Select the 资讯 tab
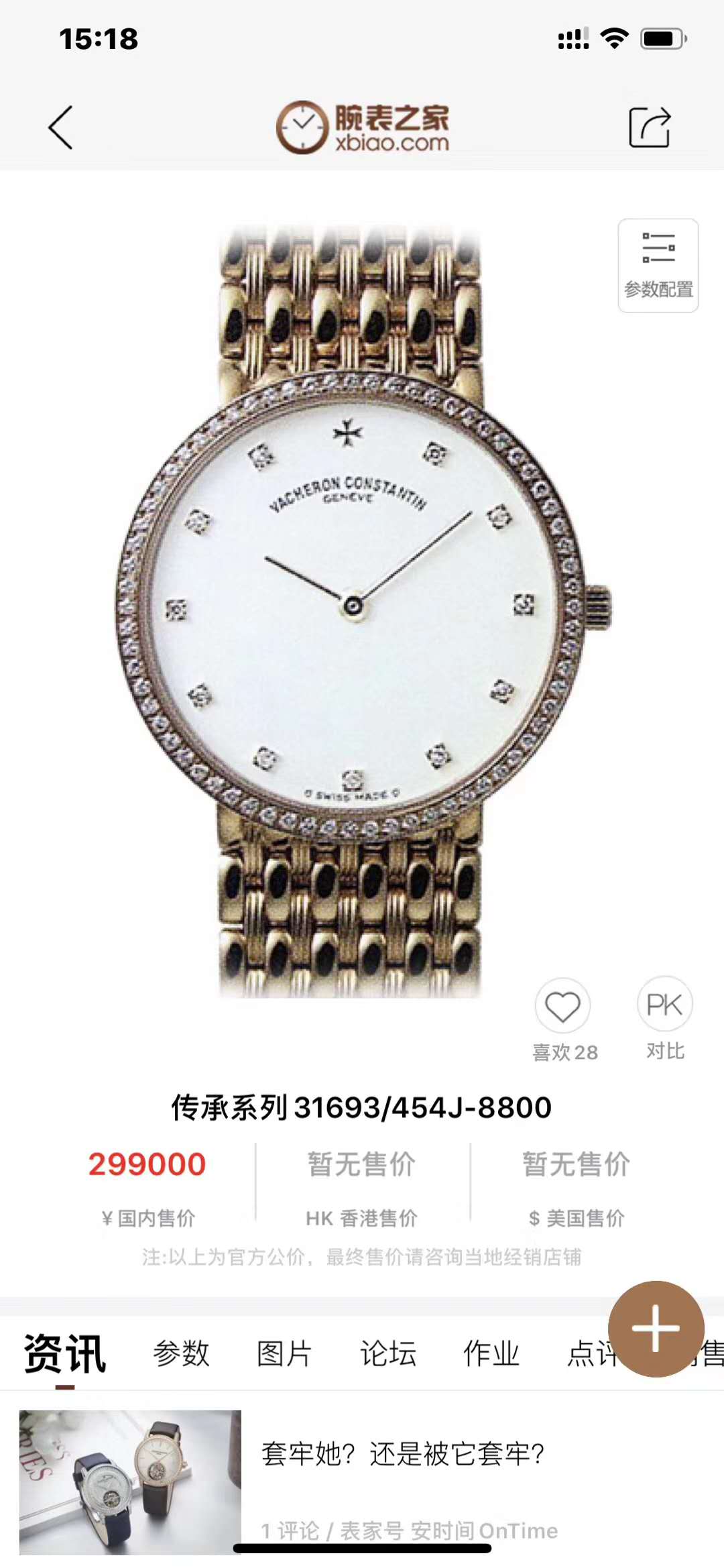Image resolution: width=724 pixels, height=1568 pixels. coord(65,1353)
